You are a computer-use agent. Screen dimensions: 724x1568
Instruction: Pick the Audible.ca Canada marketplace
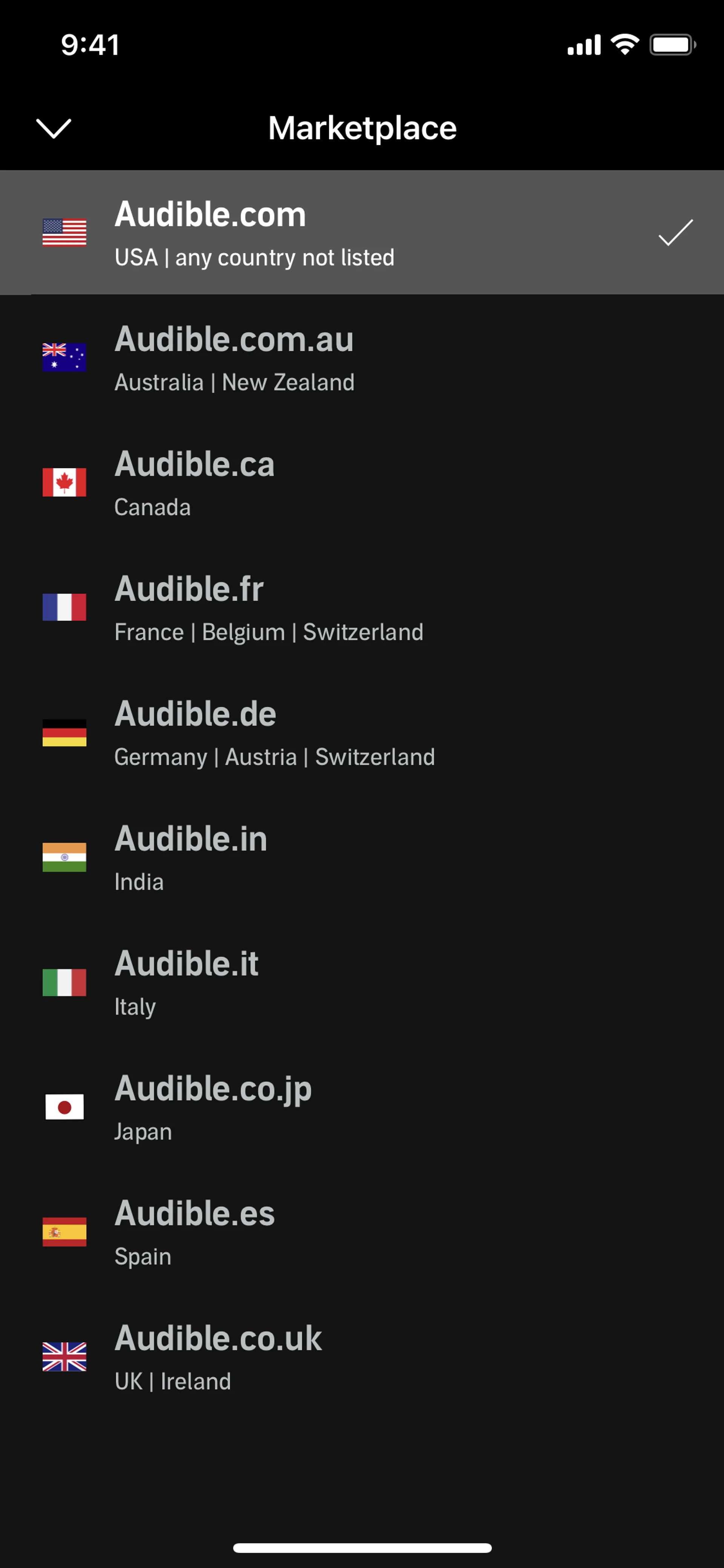tap(361, 482)
